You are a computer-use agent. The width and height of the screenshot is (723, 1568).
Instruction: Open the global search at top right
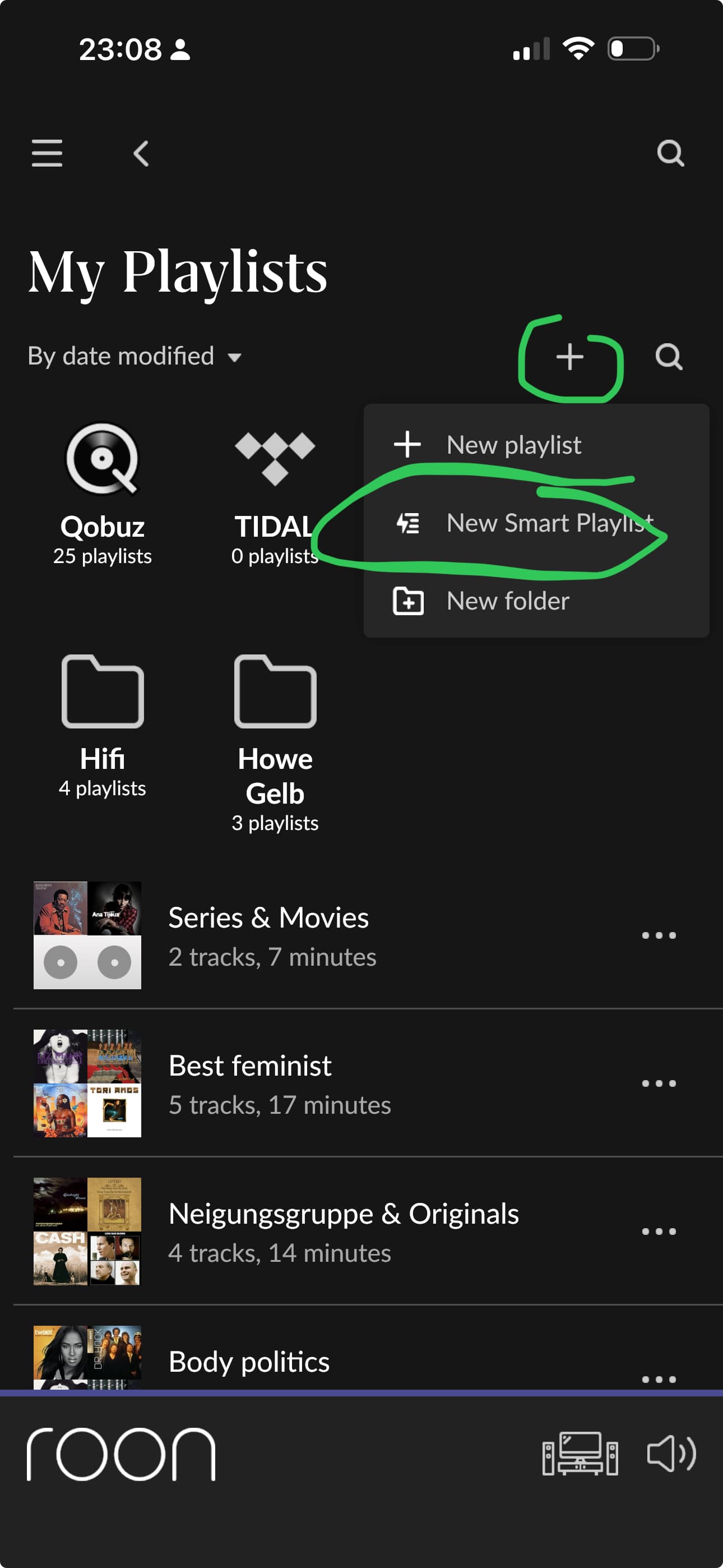pos(671,154)
